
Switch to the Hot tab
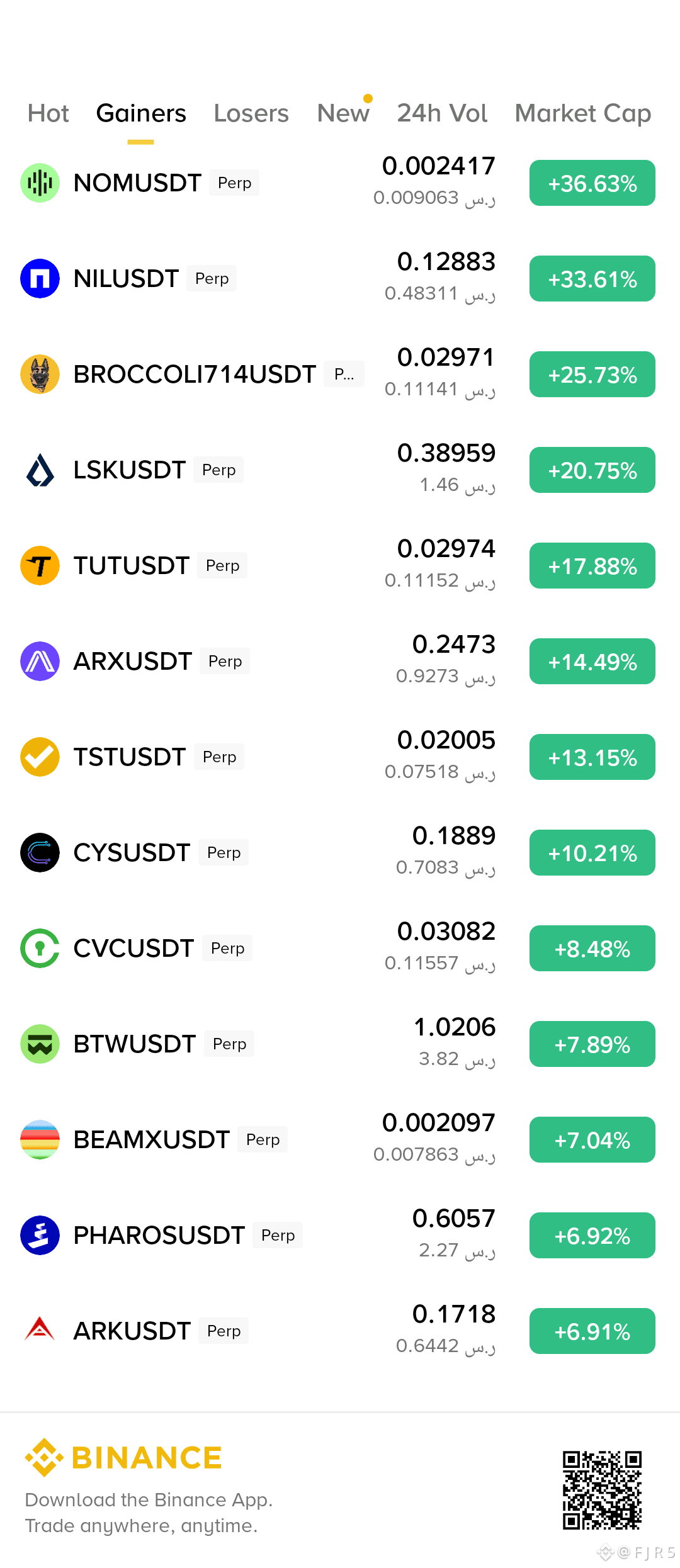[x=48, y=113]
